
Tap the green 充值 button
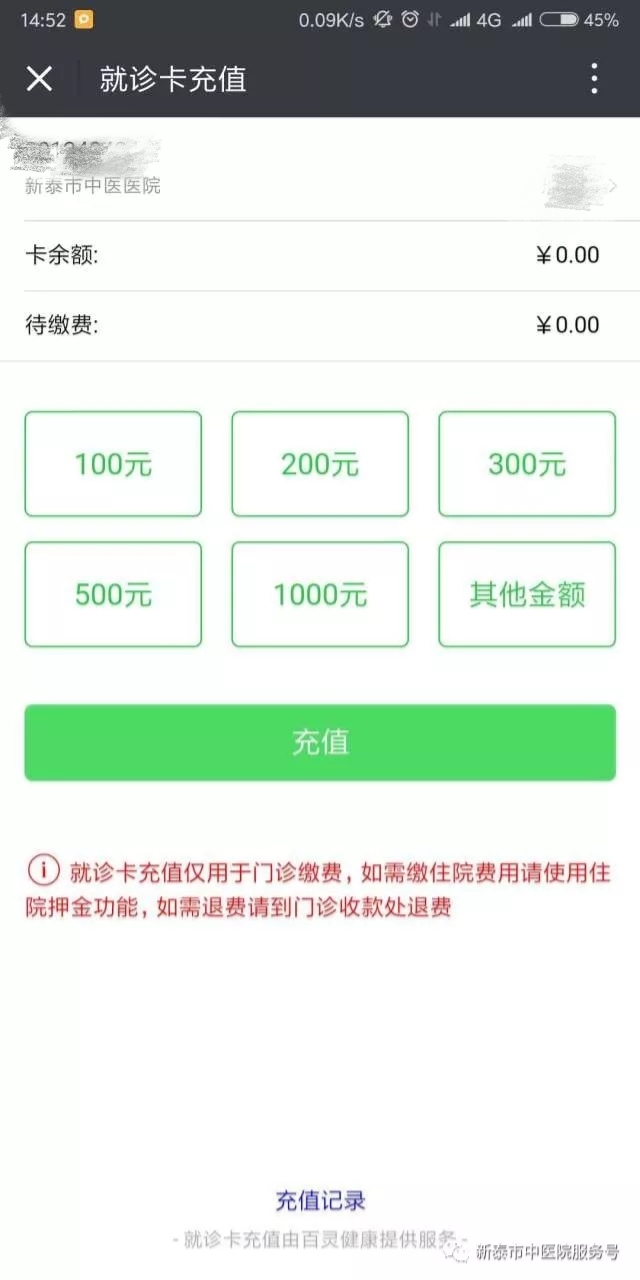click(x=320, y=742)
